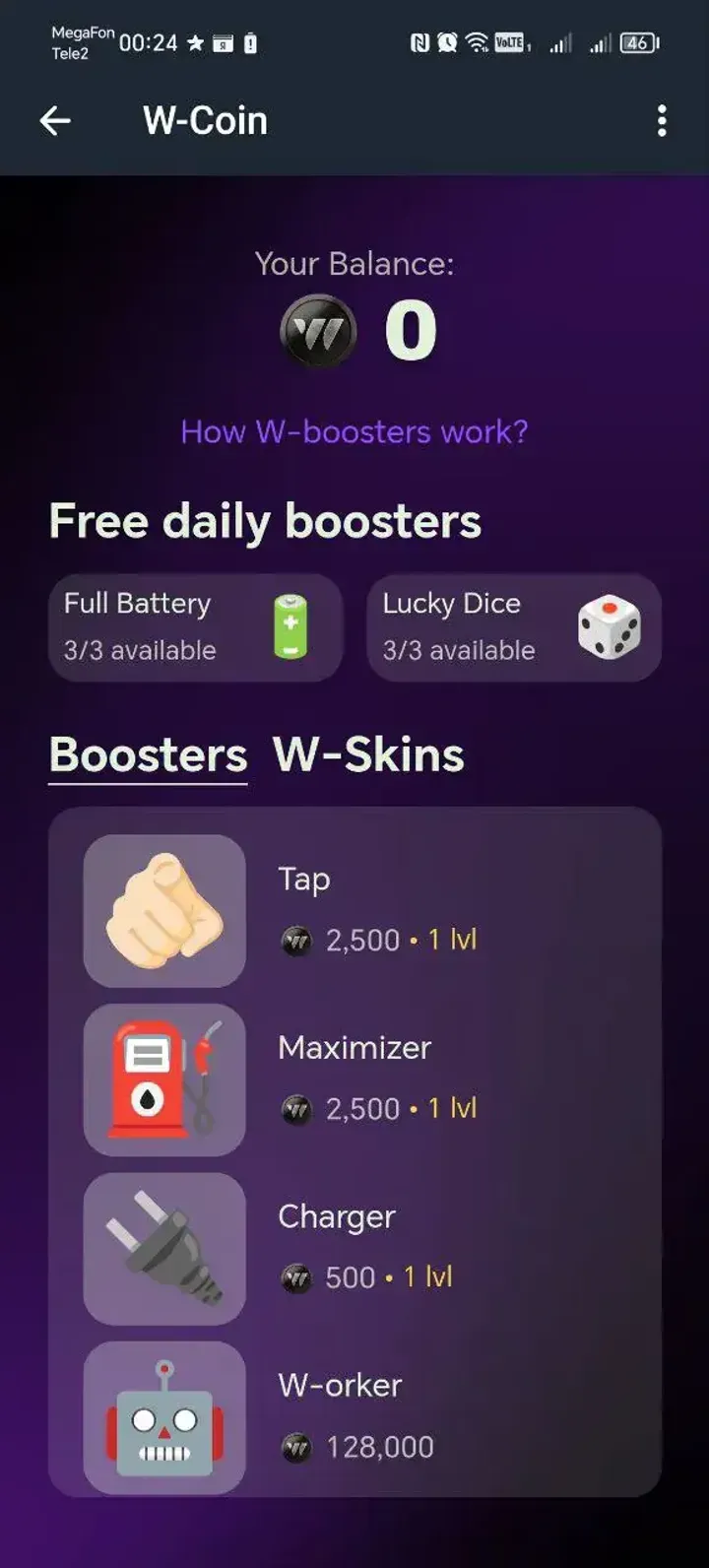Viewport: 709px width, 1568px height.
Task: Open the How W-boosters work? link
Action: 354,431
